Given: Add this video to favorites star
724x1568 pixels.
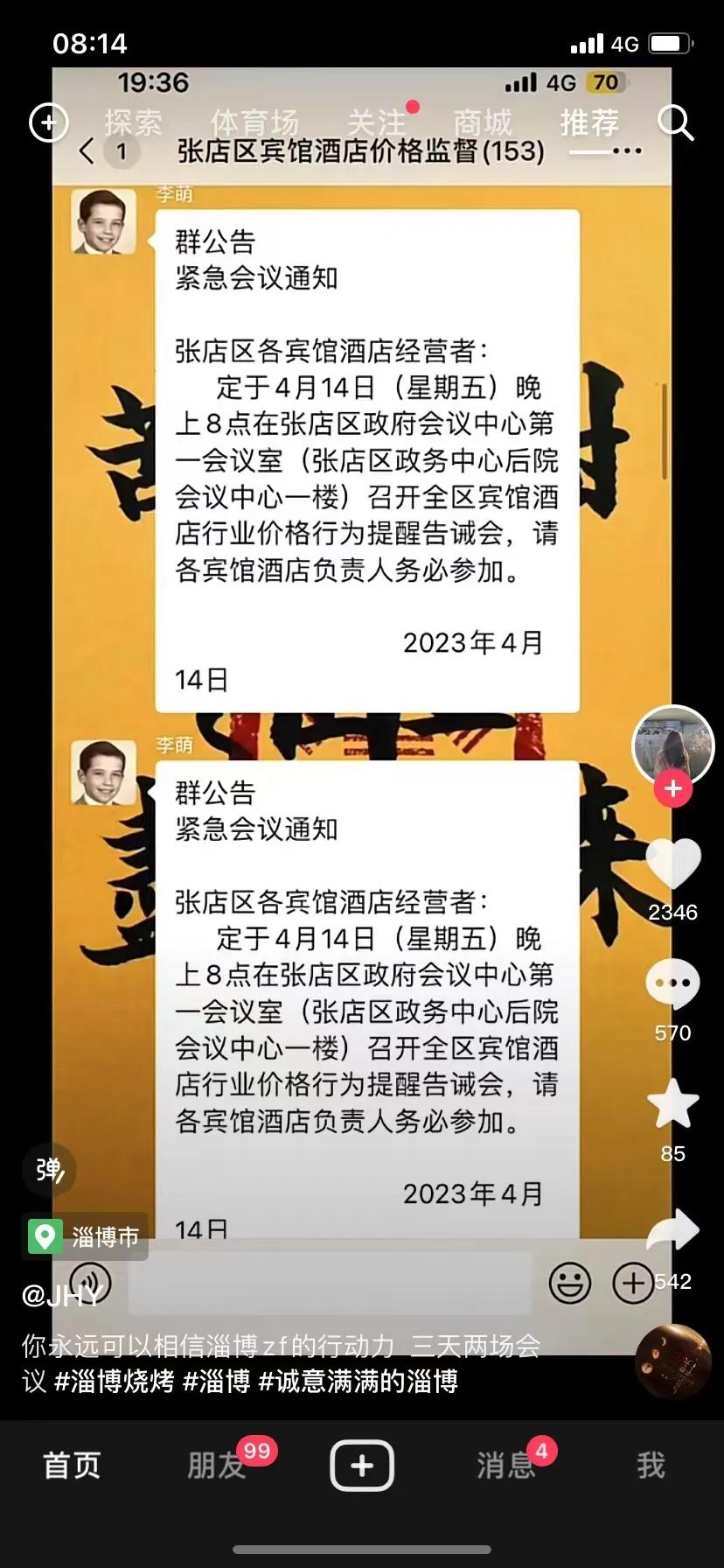Looking at the screenshot, I should [672, 1103].
